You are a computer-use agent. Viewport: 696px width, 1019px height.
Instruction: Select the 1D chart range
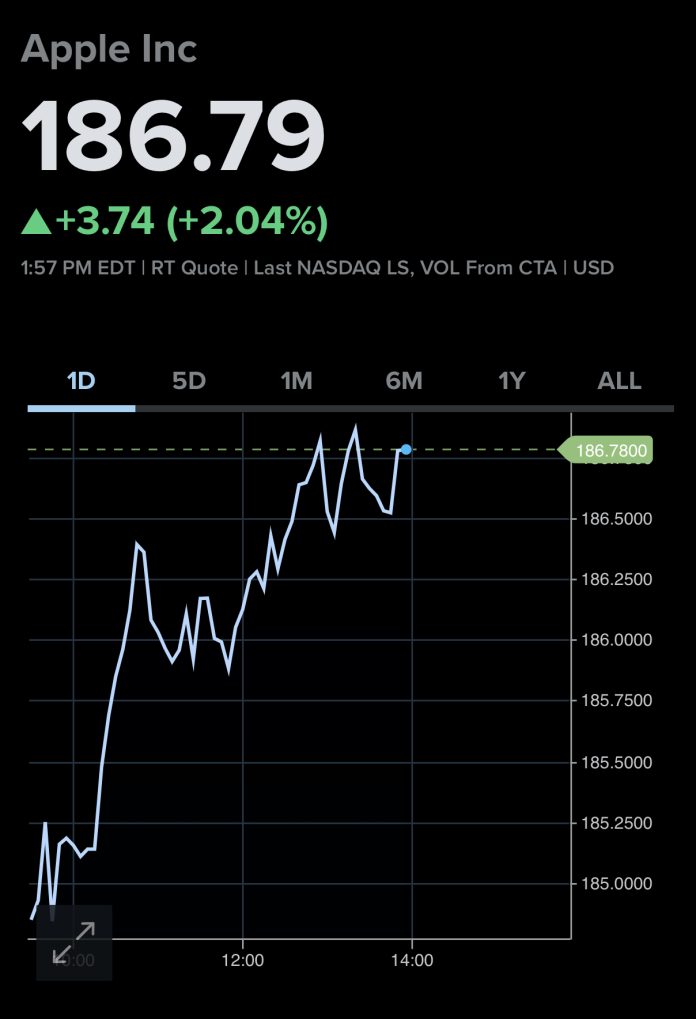click(81, 381)
